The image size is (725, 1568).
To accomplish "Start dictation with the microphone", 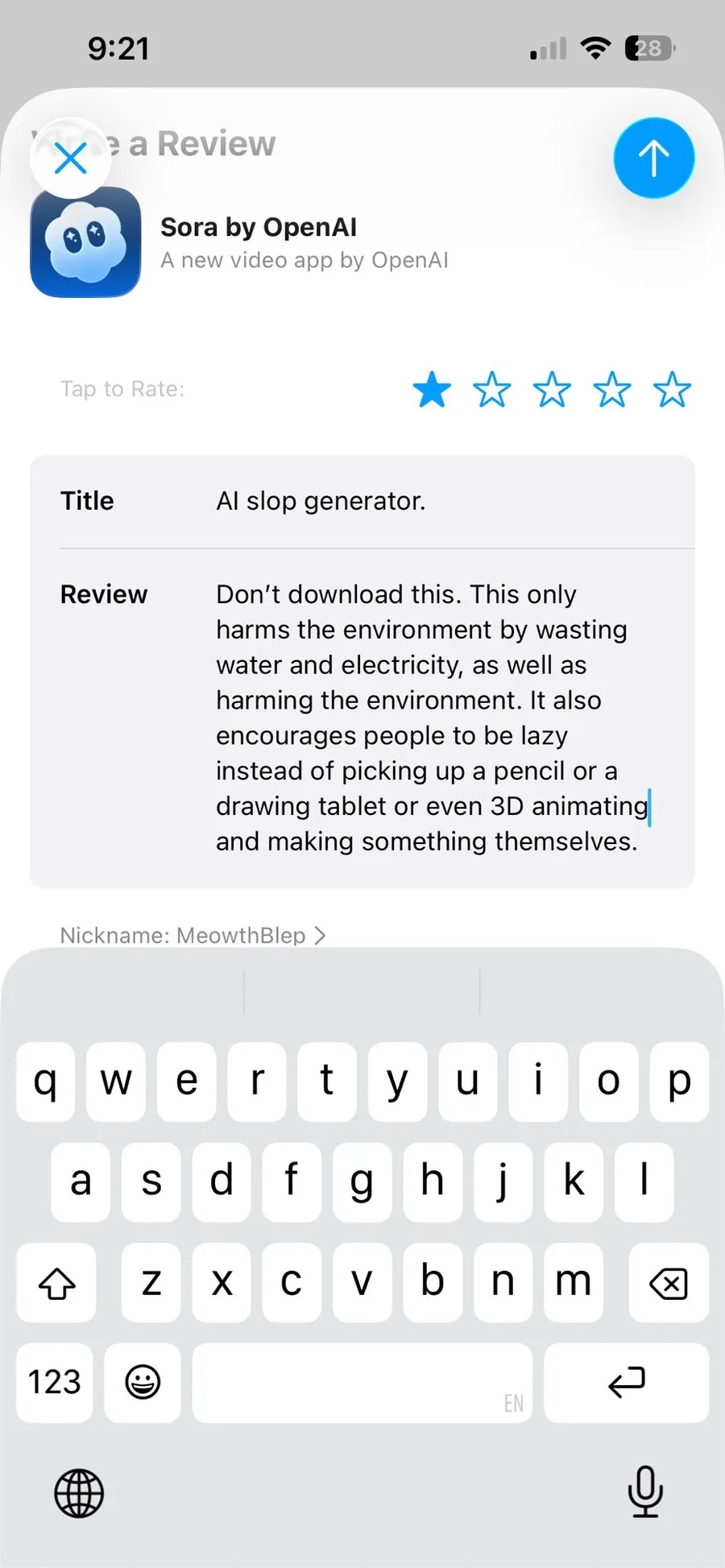I will click(x=644, y=1491).
